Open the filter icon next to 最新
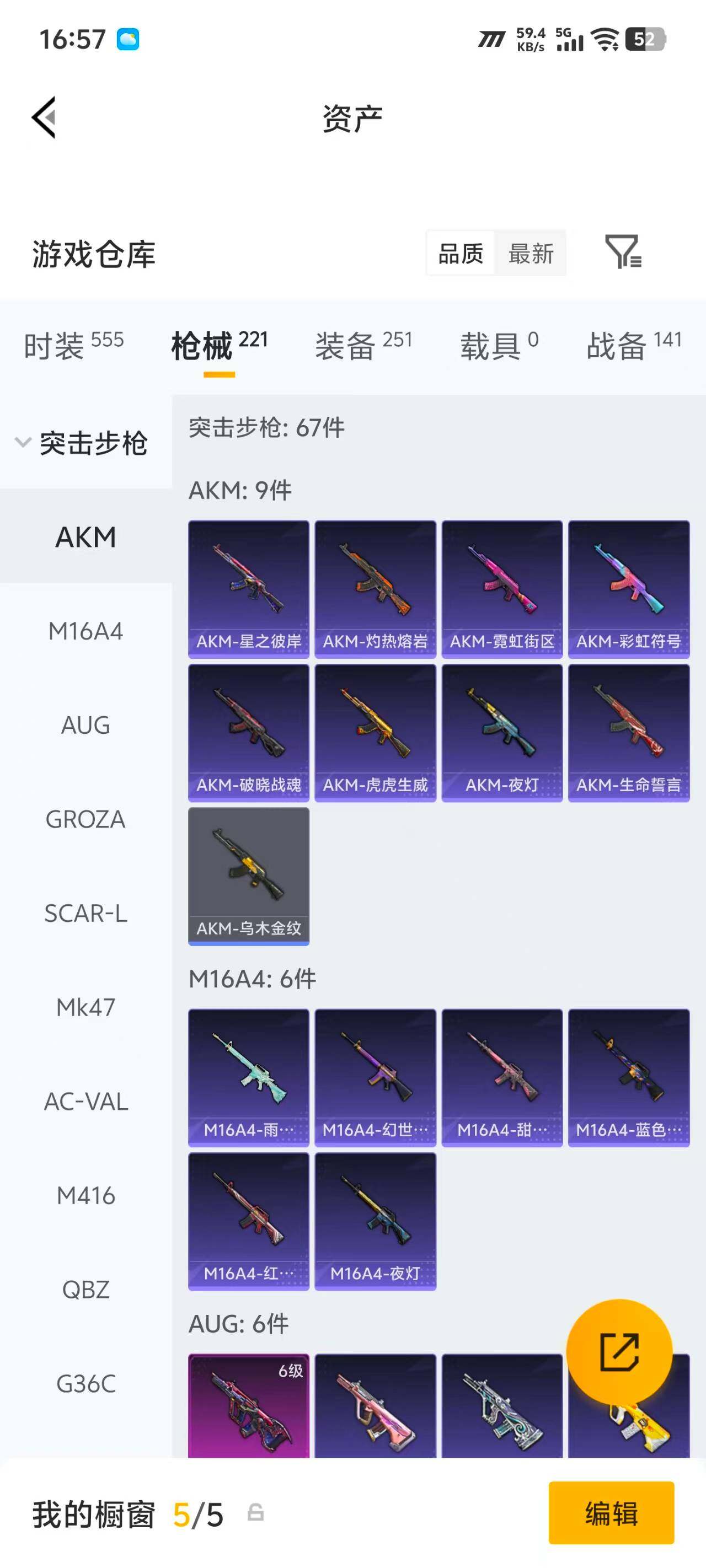 [x=623, y=251]
